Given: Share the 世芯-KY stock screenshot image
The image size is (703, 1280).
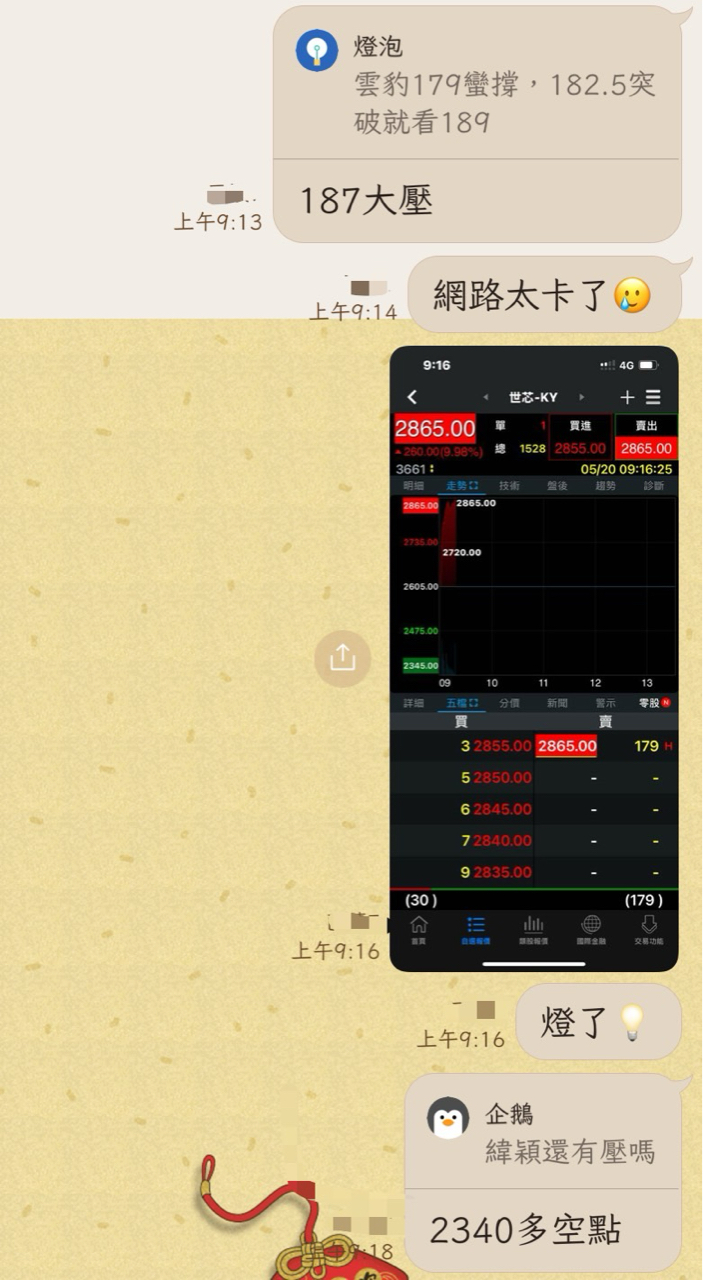Looking at the screenshot, I should (342, 657).
